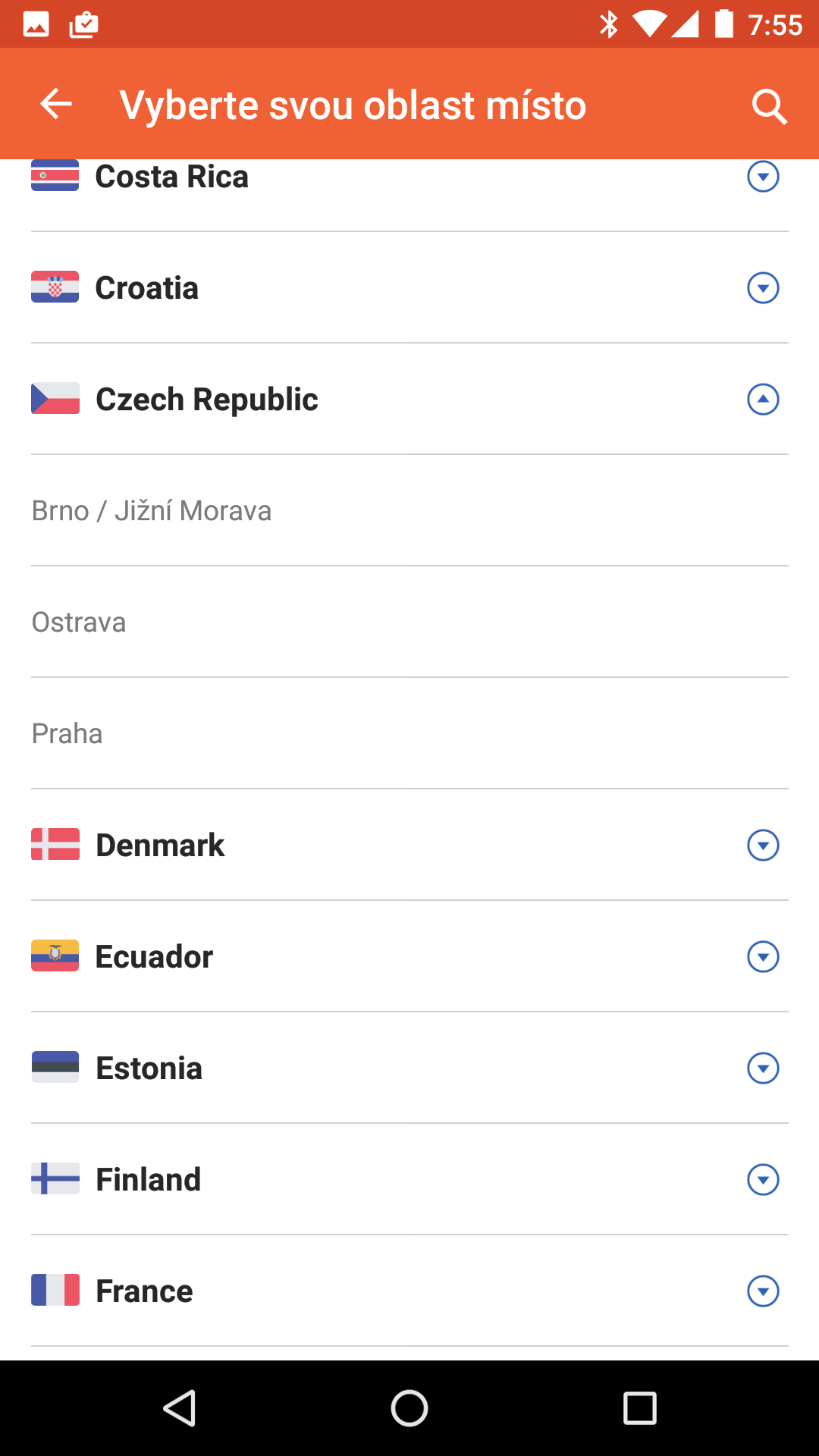Show locations under Estonia
This screenshot has width=819, height=1456.
(763, 1068)
